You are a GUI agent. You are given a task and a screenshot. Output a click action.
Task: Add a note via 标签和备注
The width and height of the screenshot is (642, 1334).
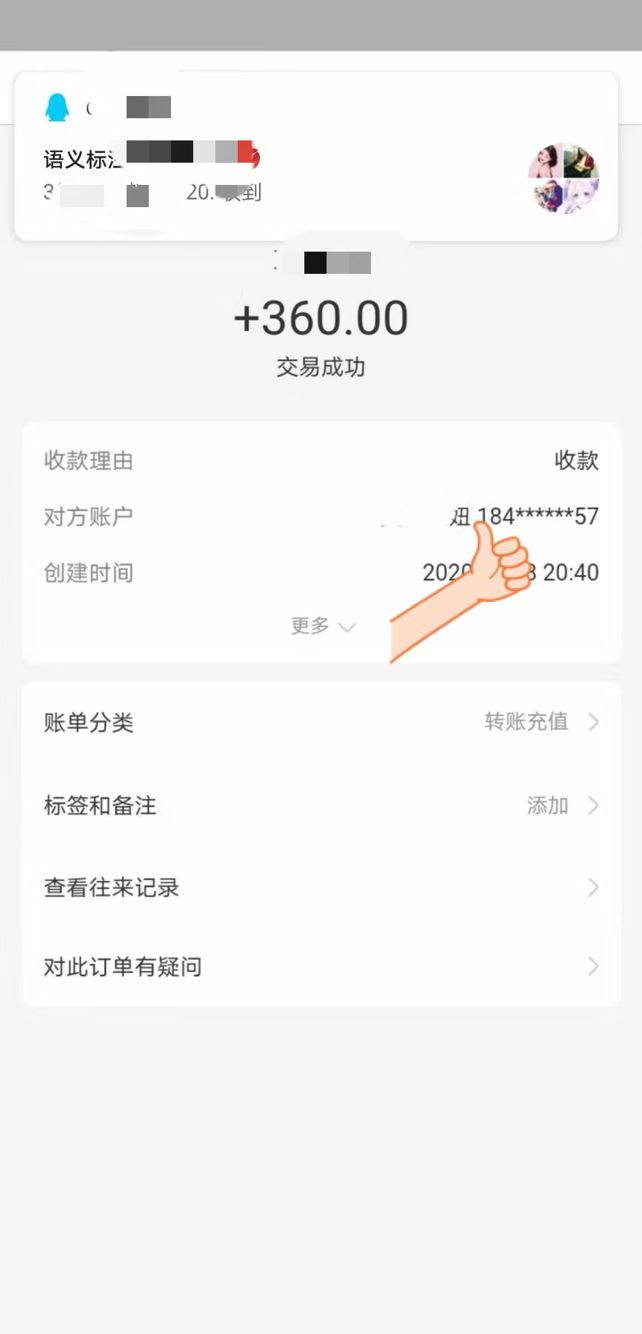point(321,805)
